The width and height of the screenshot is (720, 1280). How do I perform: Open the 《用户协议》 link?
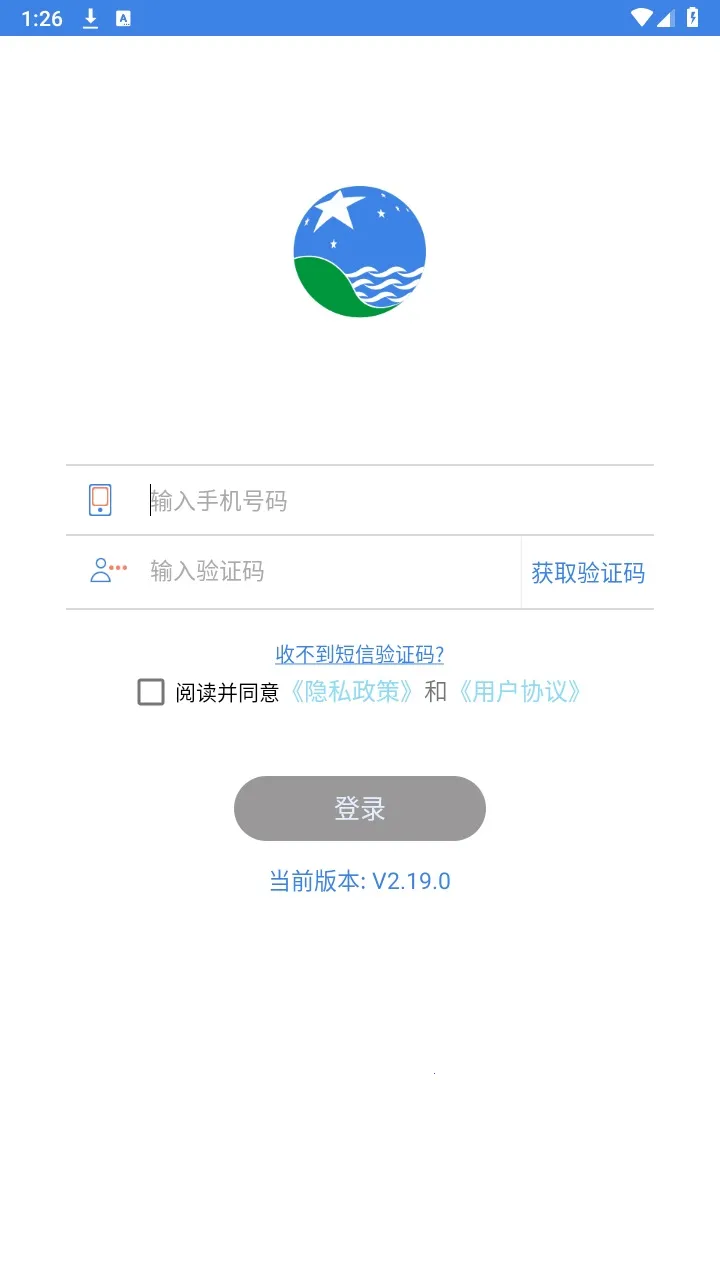(x=518, y=692)
